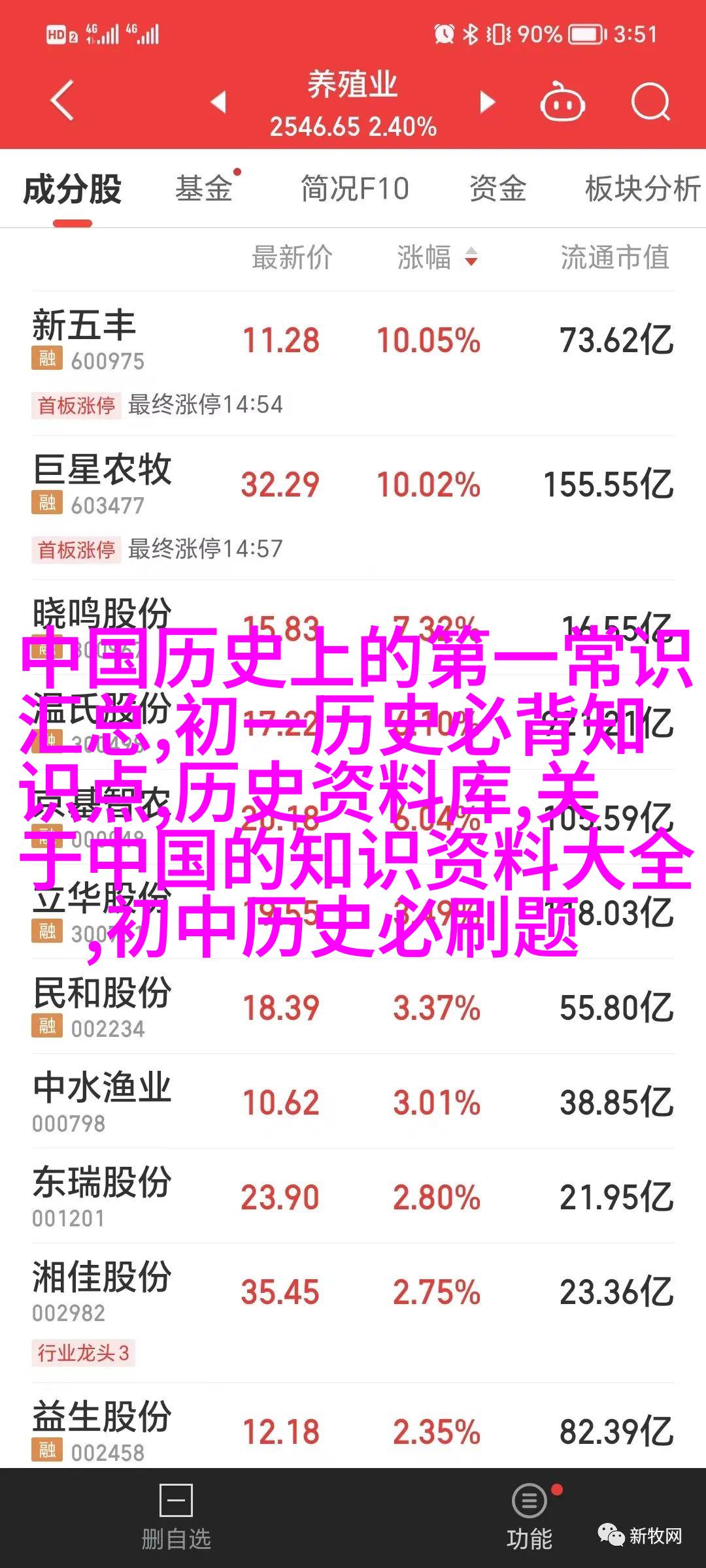Switch to the previous sector with the left triangle

click(x=218, y=102)
